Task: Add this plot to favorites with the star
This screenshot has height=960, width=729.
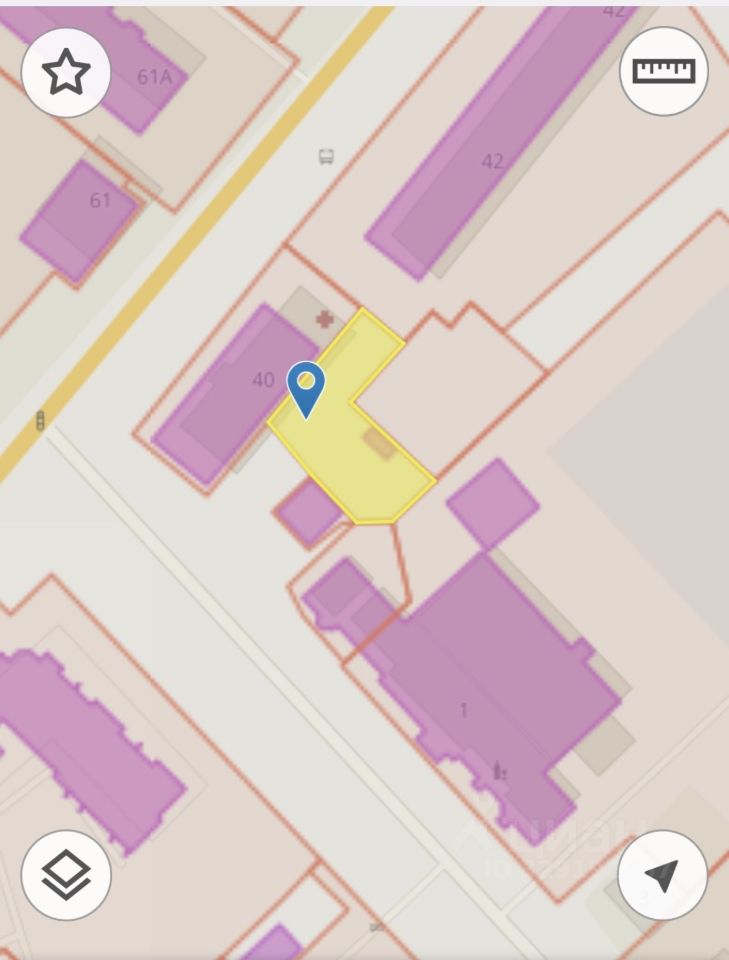Action: 66,73
